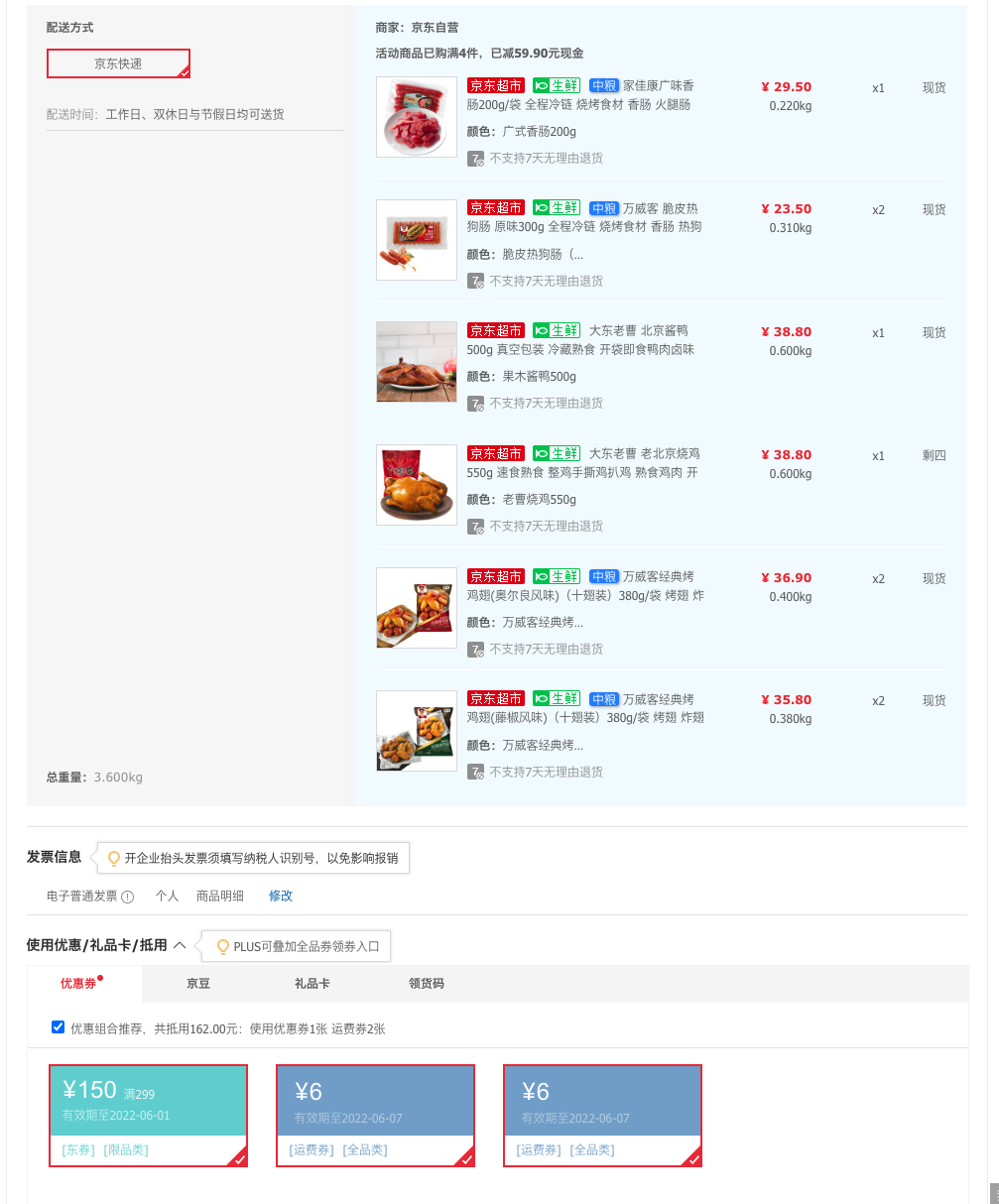Collapse the 使用优惠/礼品卡/抵用 section
Viewport: 999px width, 1204px height.
180,945
